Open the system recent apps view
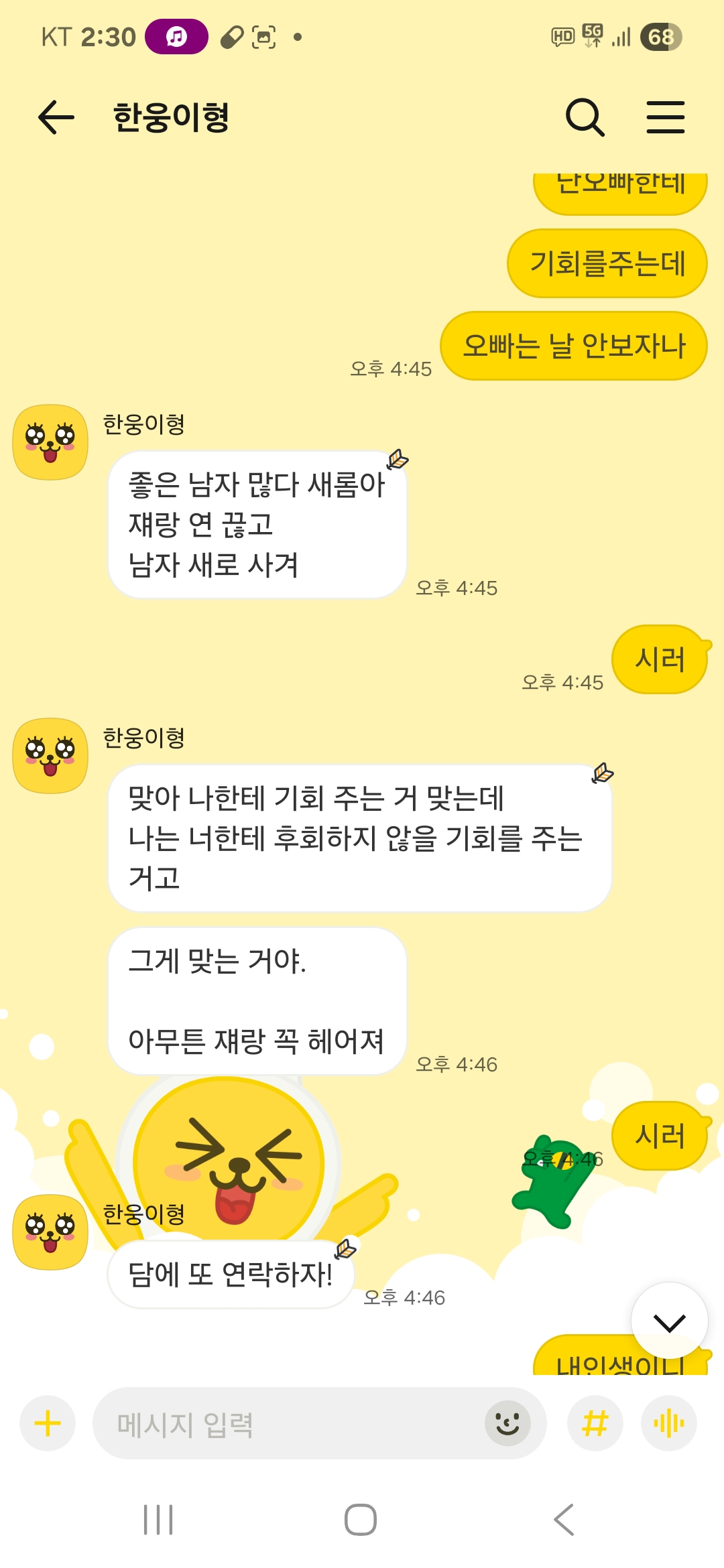The width and height of the screenshot is (724, 1568). tap(159, 1519)
